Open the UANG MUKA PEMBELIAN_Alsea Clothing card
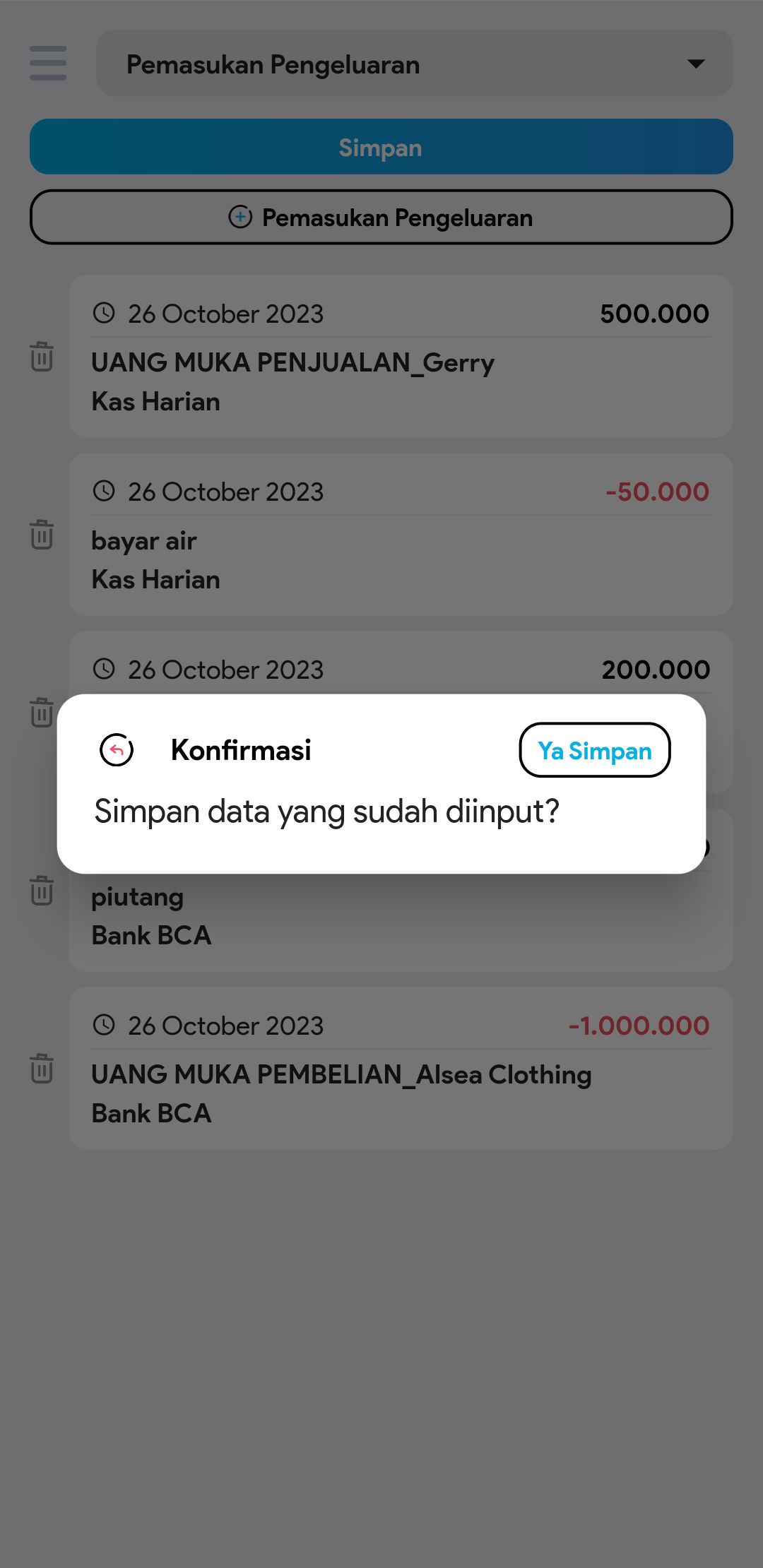763x1568 pixels. (400, 1069)
